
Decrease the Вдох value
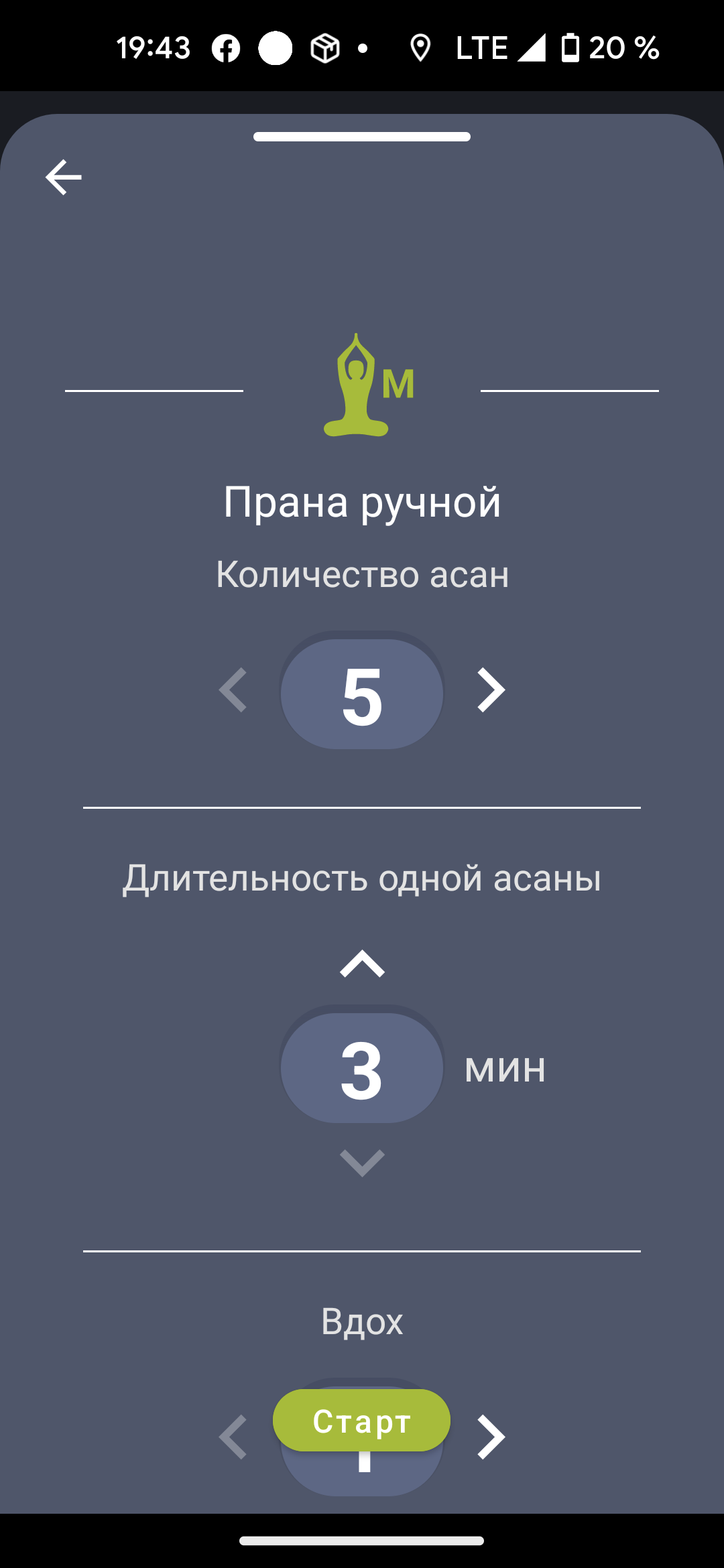(233, 1437)
